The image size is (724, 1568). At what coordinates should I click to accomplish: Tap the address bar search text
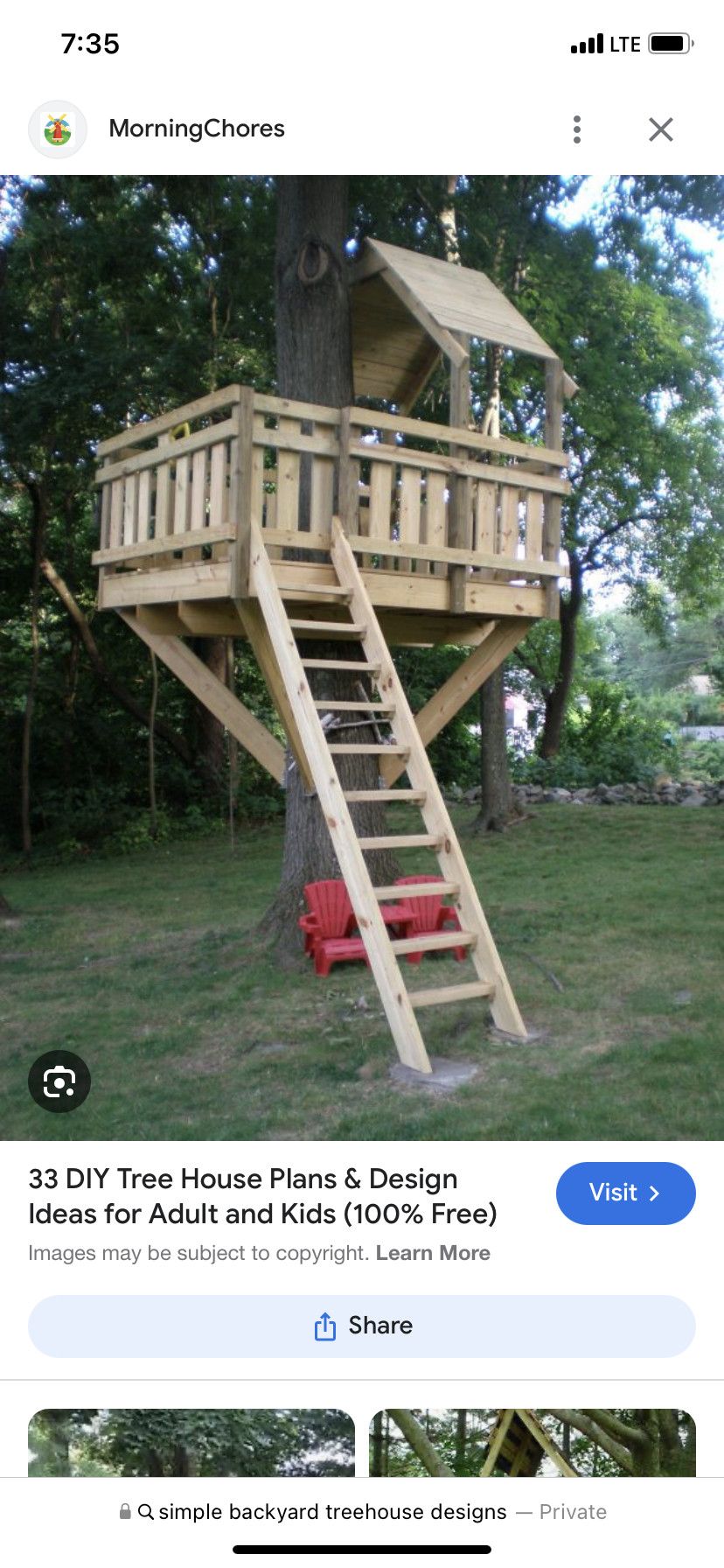[x=332, y=1512]
